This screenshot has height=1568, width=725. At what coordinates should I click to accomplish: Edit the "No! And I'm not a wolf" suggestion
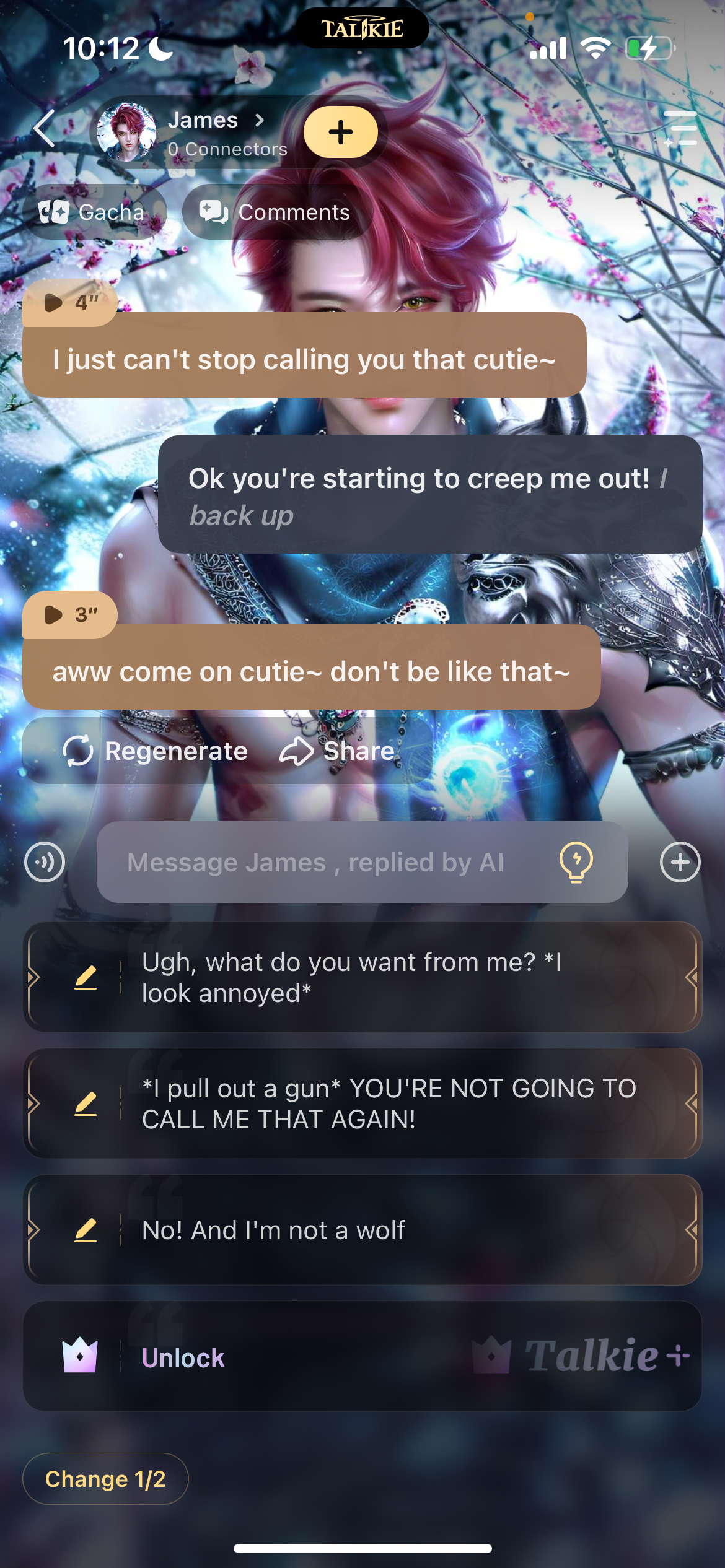coord(86,1230)
